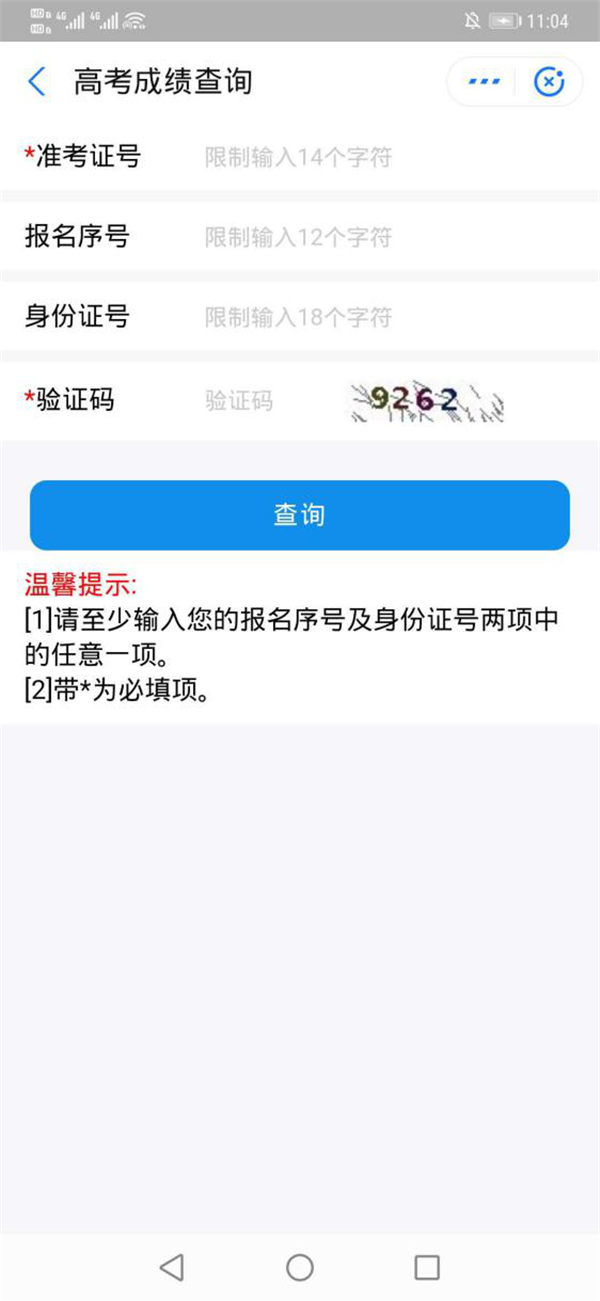This screenshot has height=1301, width=600.
Task: Open recent apps from navigation bar
Action: tap(427, 1267)
